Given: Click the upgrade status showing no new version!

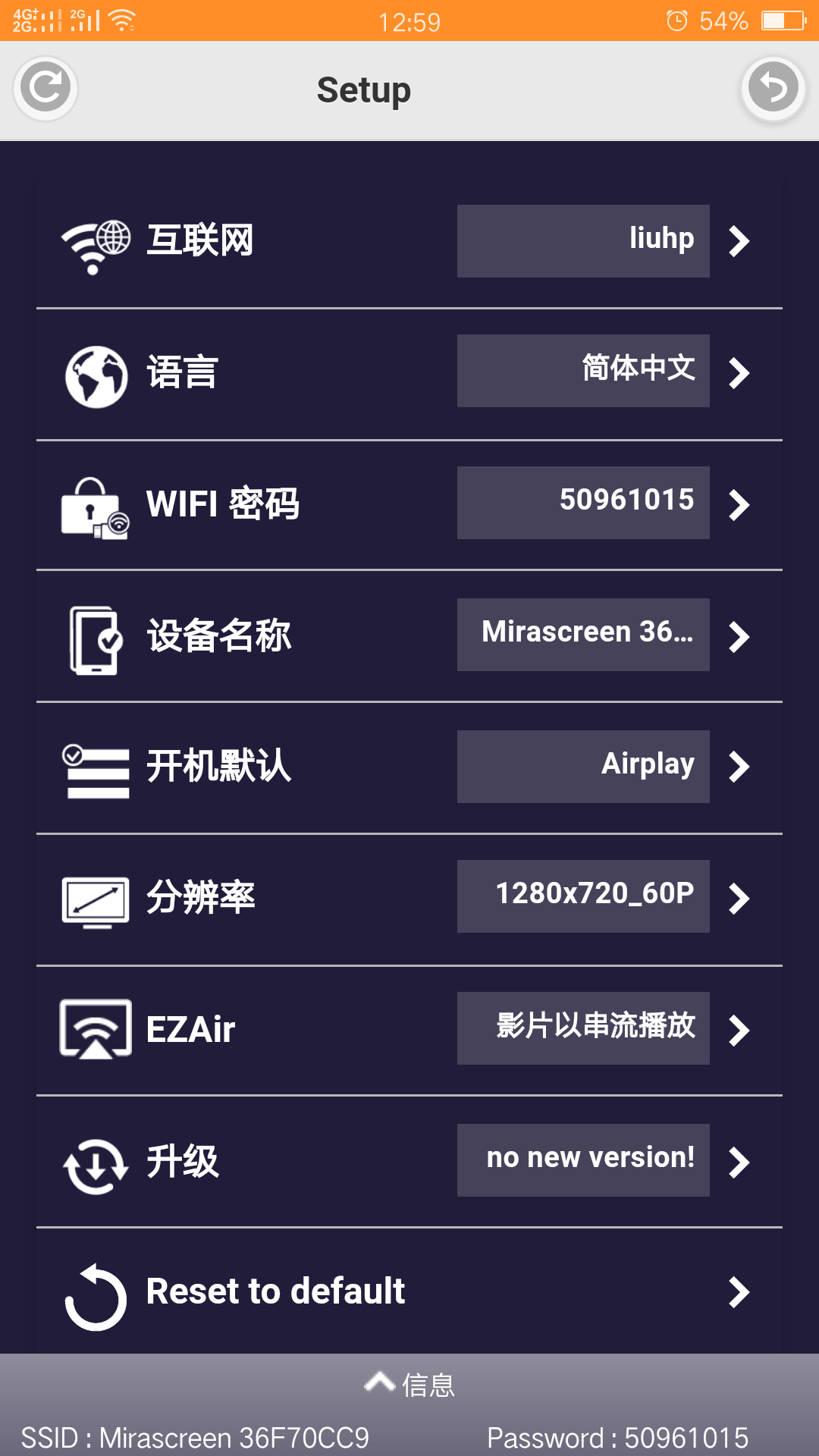Looking at the screenshot, I should click(x=582, y=1159).
